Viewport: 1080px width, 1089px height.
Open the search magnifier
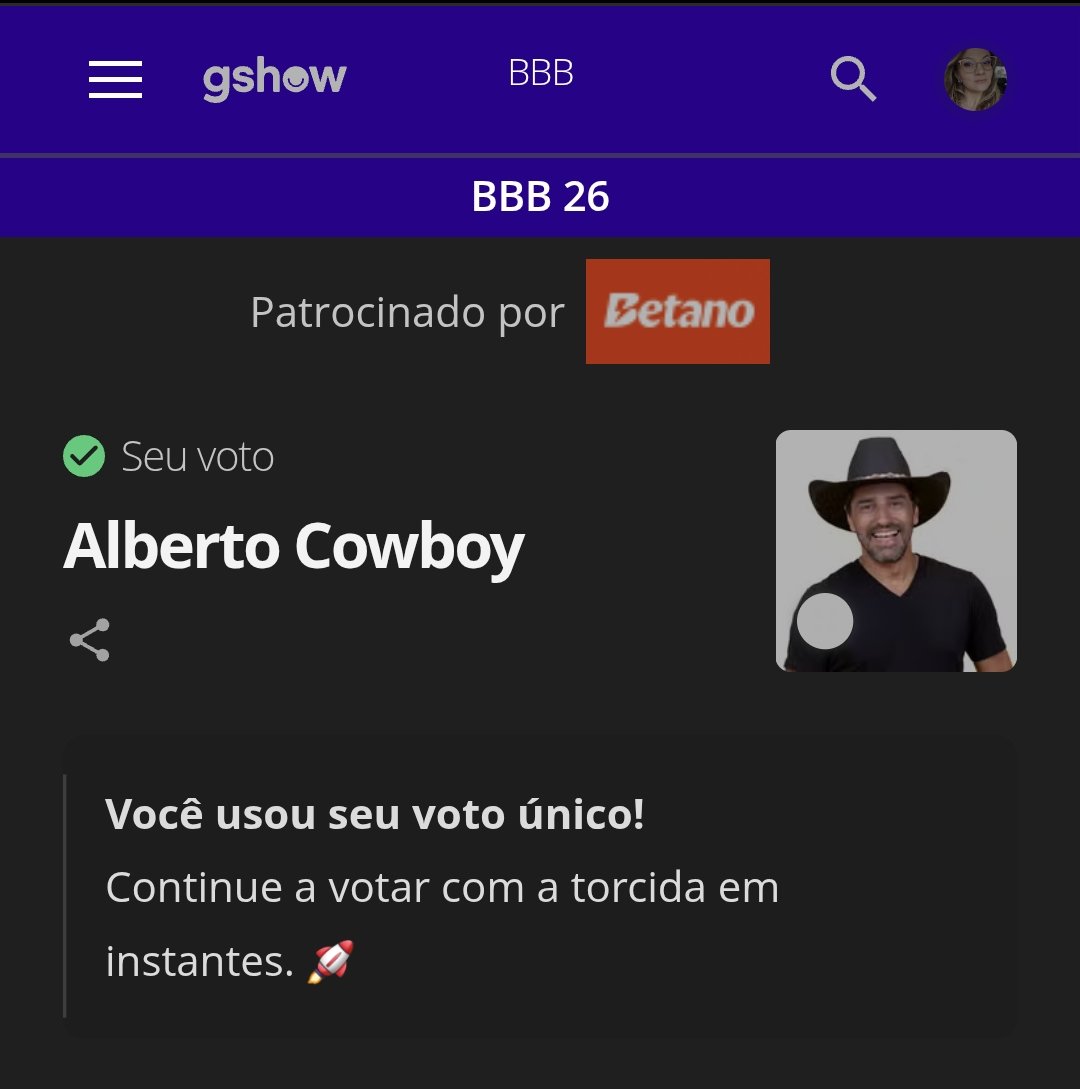click(x=853, y=78)
